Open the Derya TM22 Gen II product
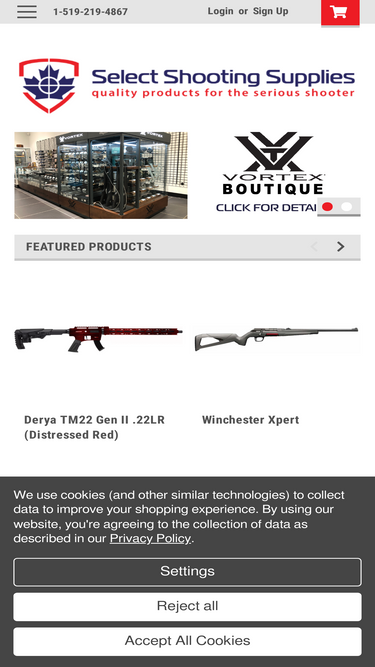375x667 pixels. click(x=94, y=427)
